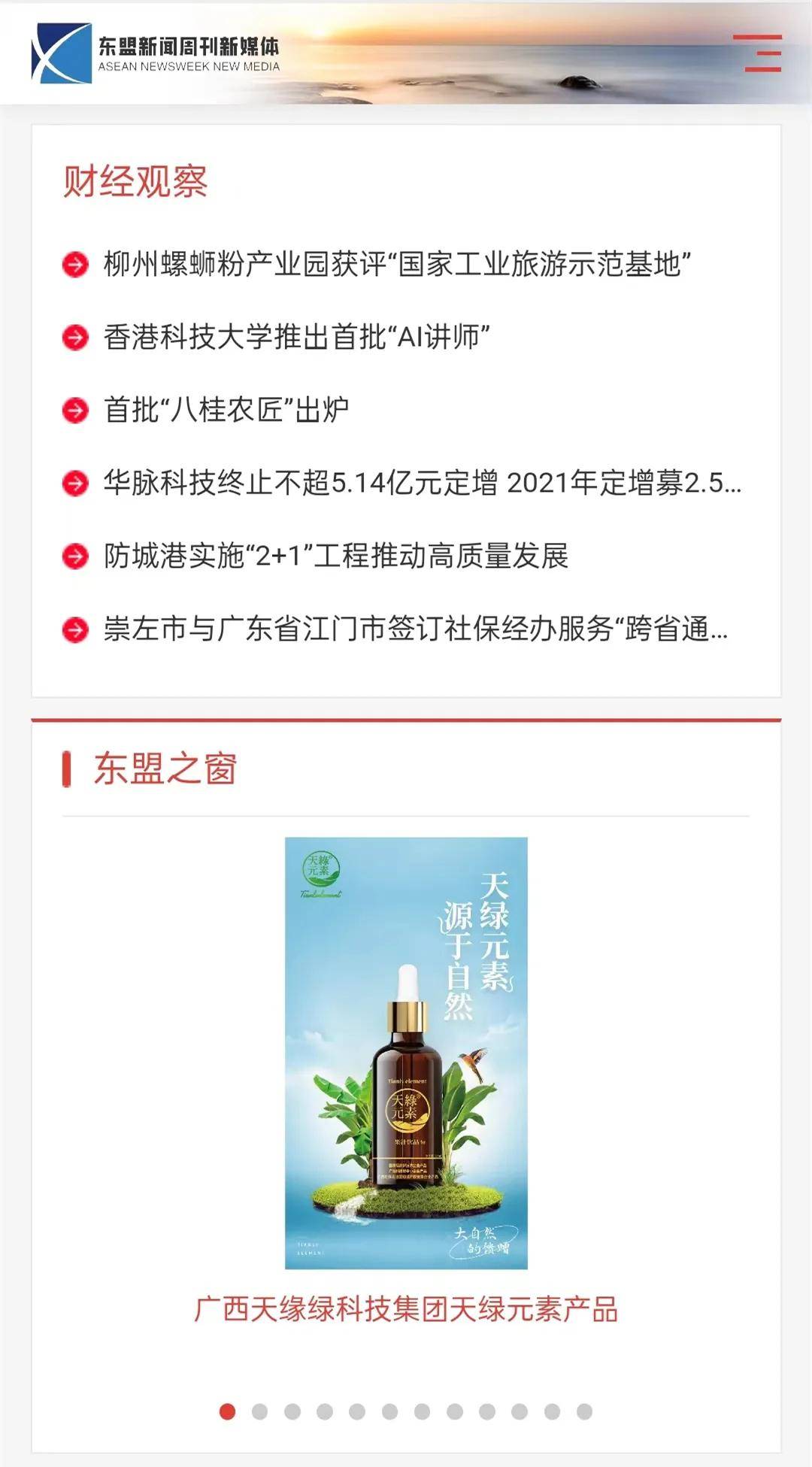This screenshot has width=812, height=1467.
Task: Open the article about 八桂农匠
Action: (x=226, y=410)
